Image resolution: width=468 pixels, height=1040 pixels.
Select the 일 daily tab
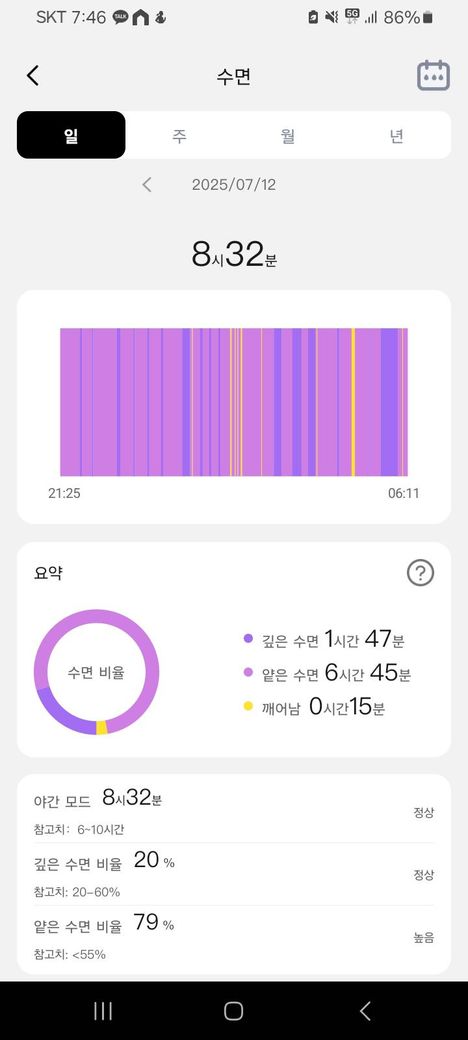(x=71, y=135)
